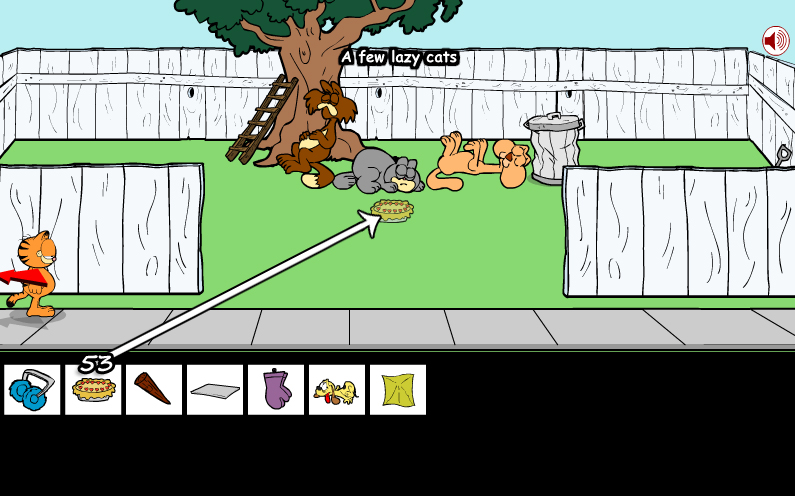The width and height of the screenshot is (795, 496).
Task: Select the pie in the inventory
Action: [x=93, y=390]
